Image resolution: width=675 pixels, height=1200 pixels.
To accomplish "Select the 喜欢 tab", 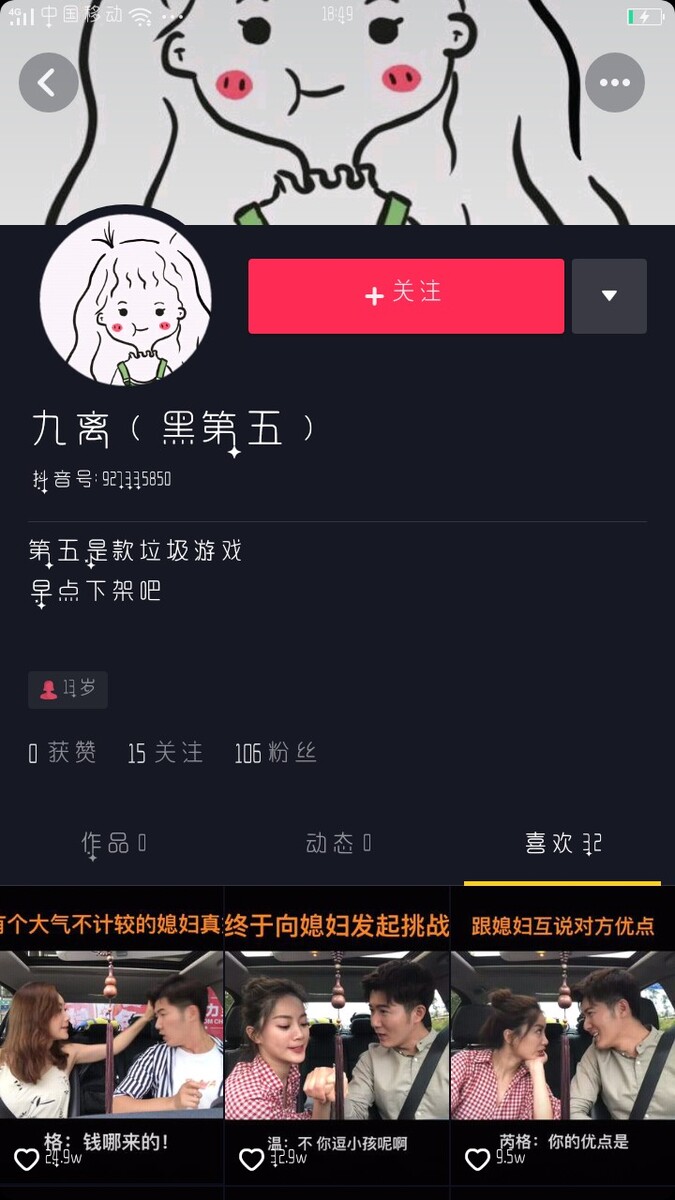I will (563, 843).
